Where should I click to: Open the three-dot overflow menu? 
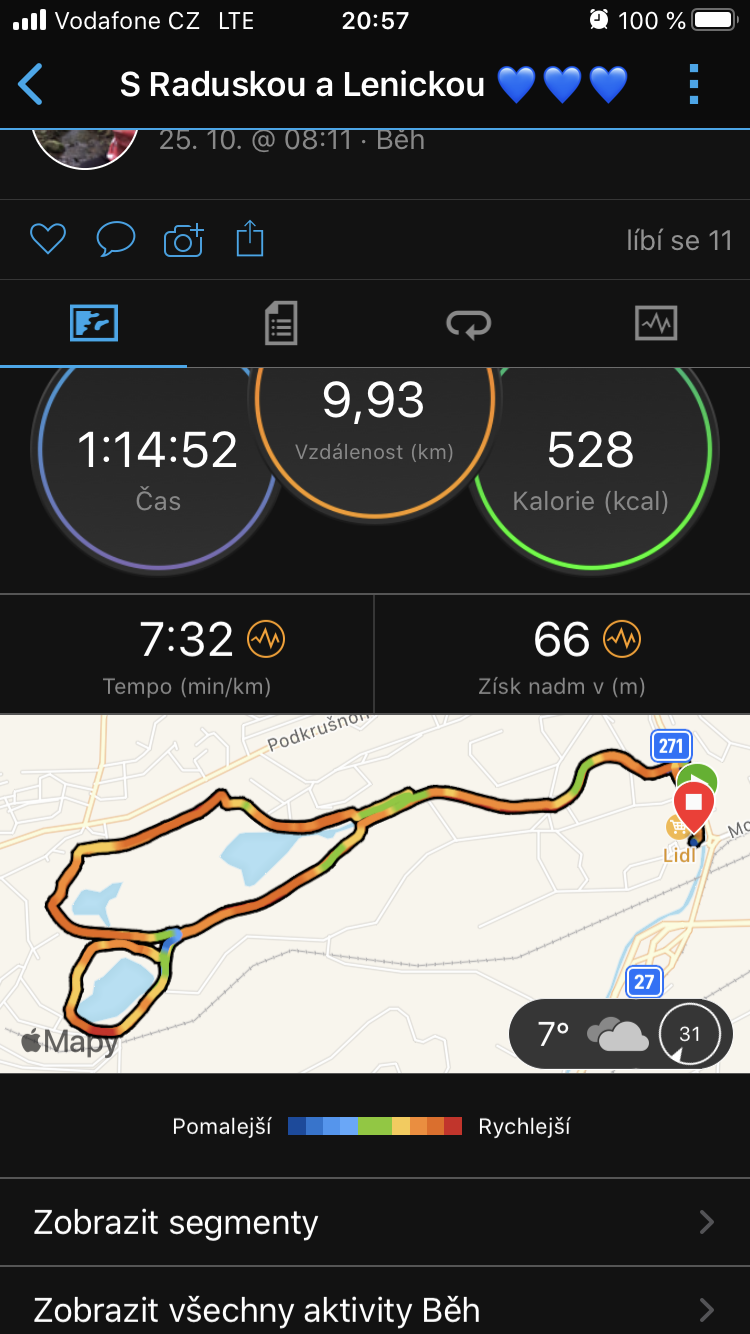click(x=694, y=84)
